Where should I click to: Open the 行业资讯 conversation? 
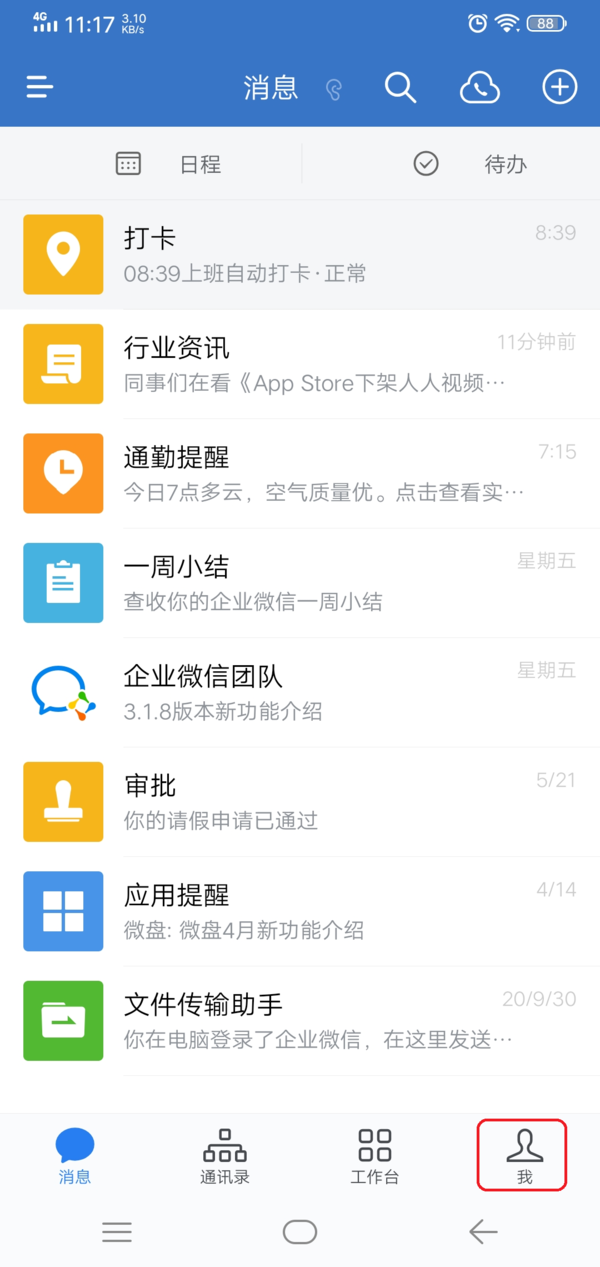[x=300, y=364]
